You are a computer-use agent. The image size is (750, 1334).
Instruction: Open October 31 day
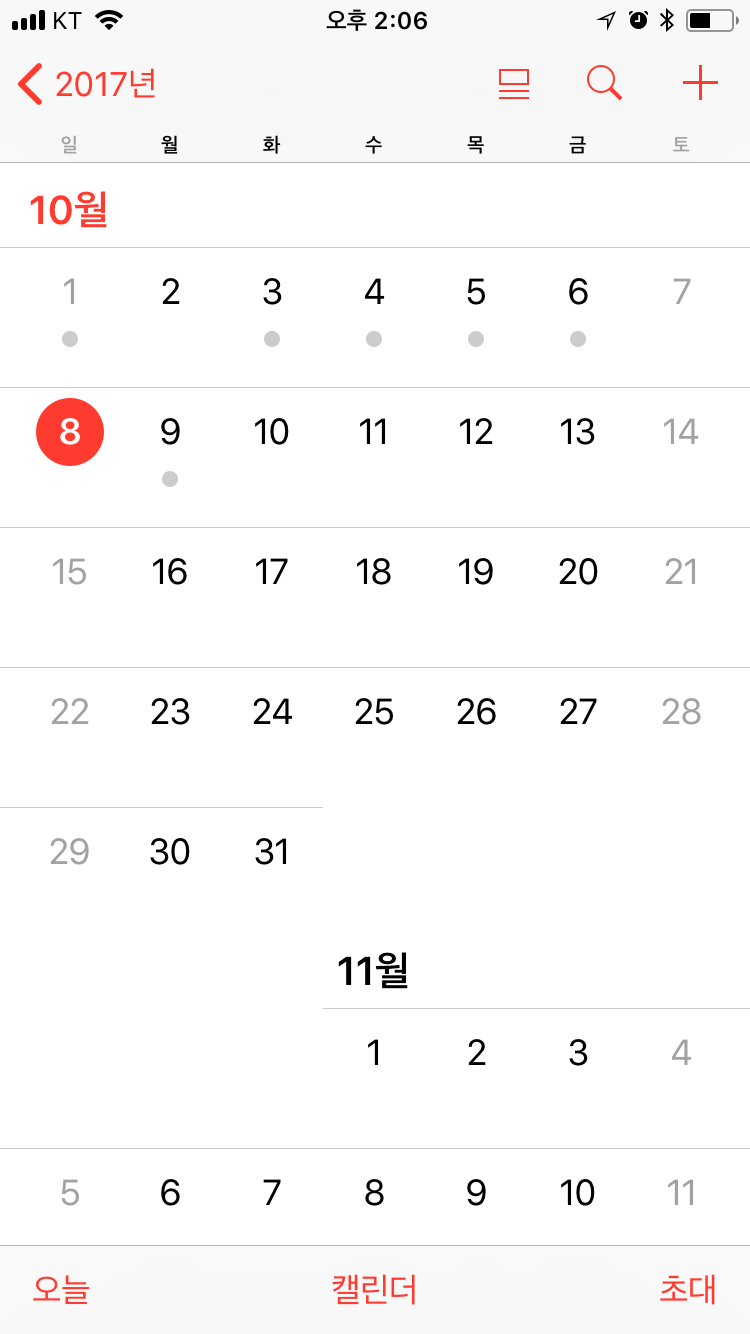coord(272,852)
